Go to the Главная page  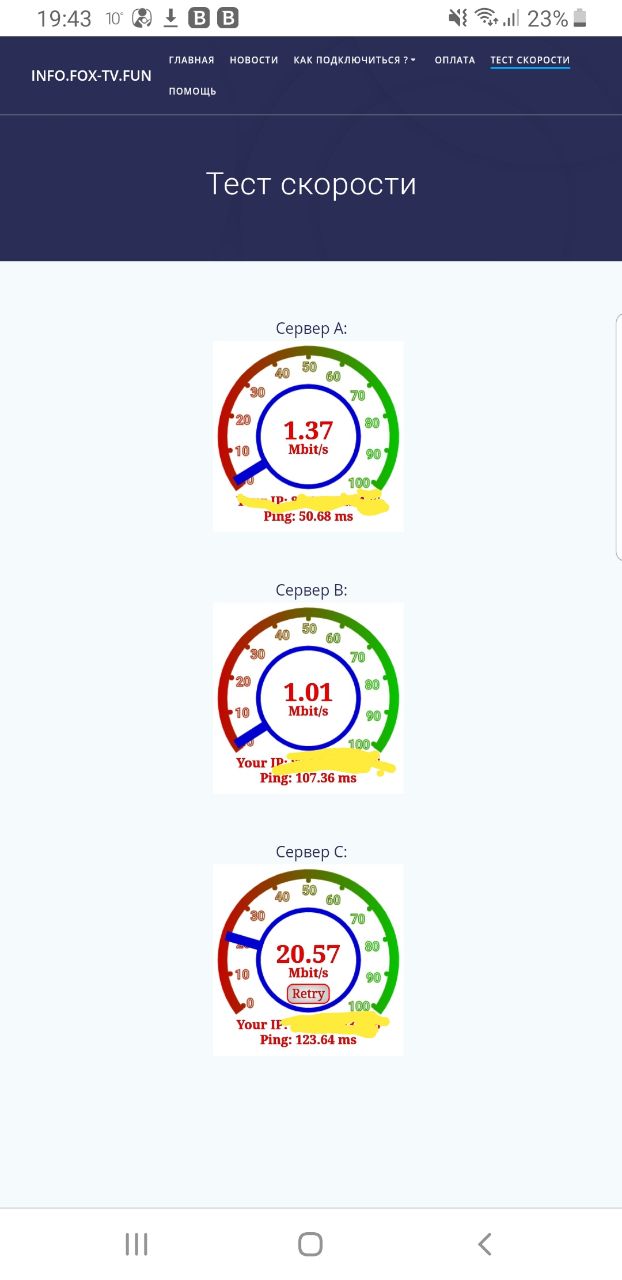coord(191,60)
